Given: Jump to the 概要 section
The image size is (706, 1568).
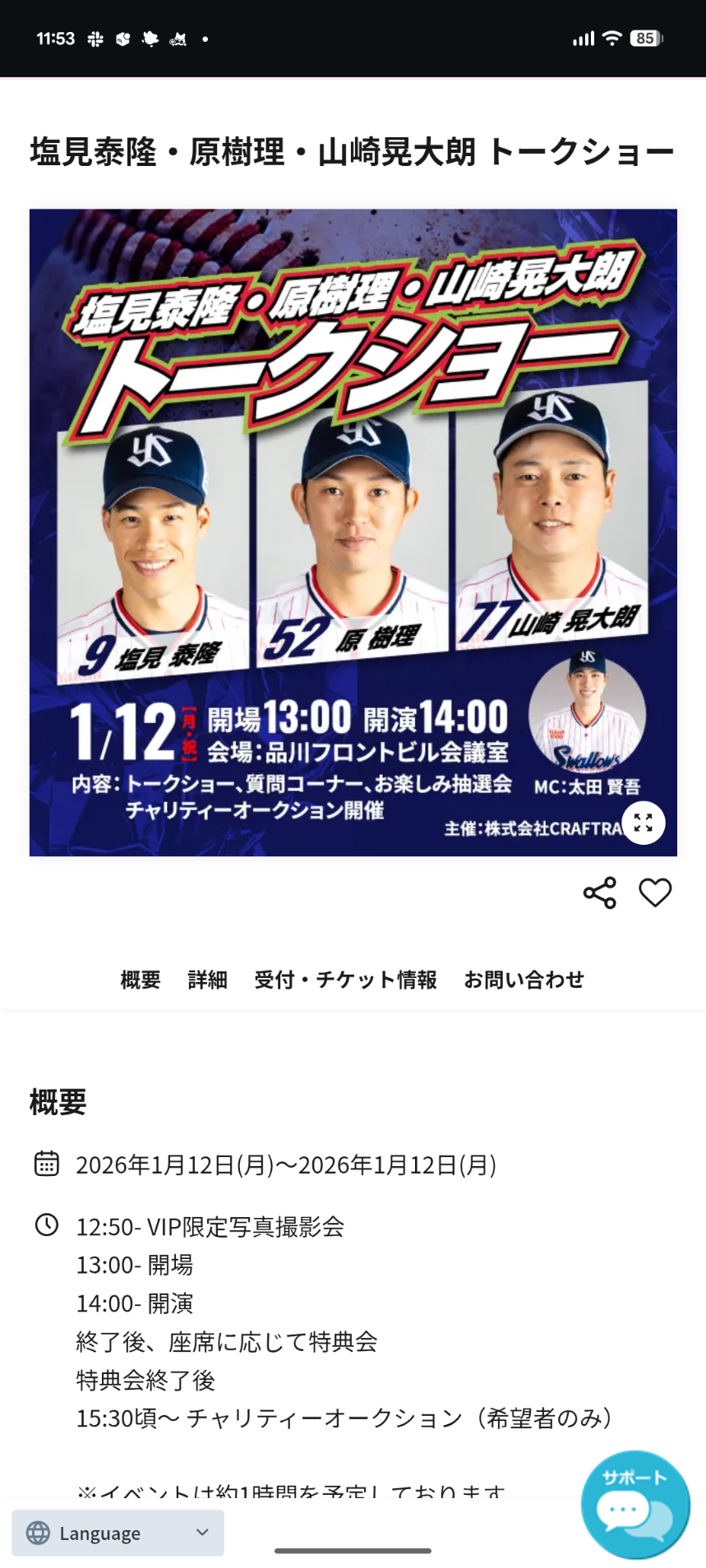Looking at the screenshot, I should point(141,980).
